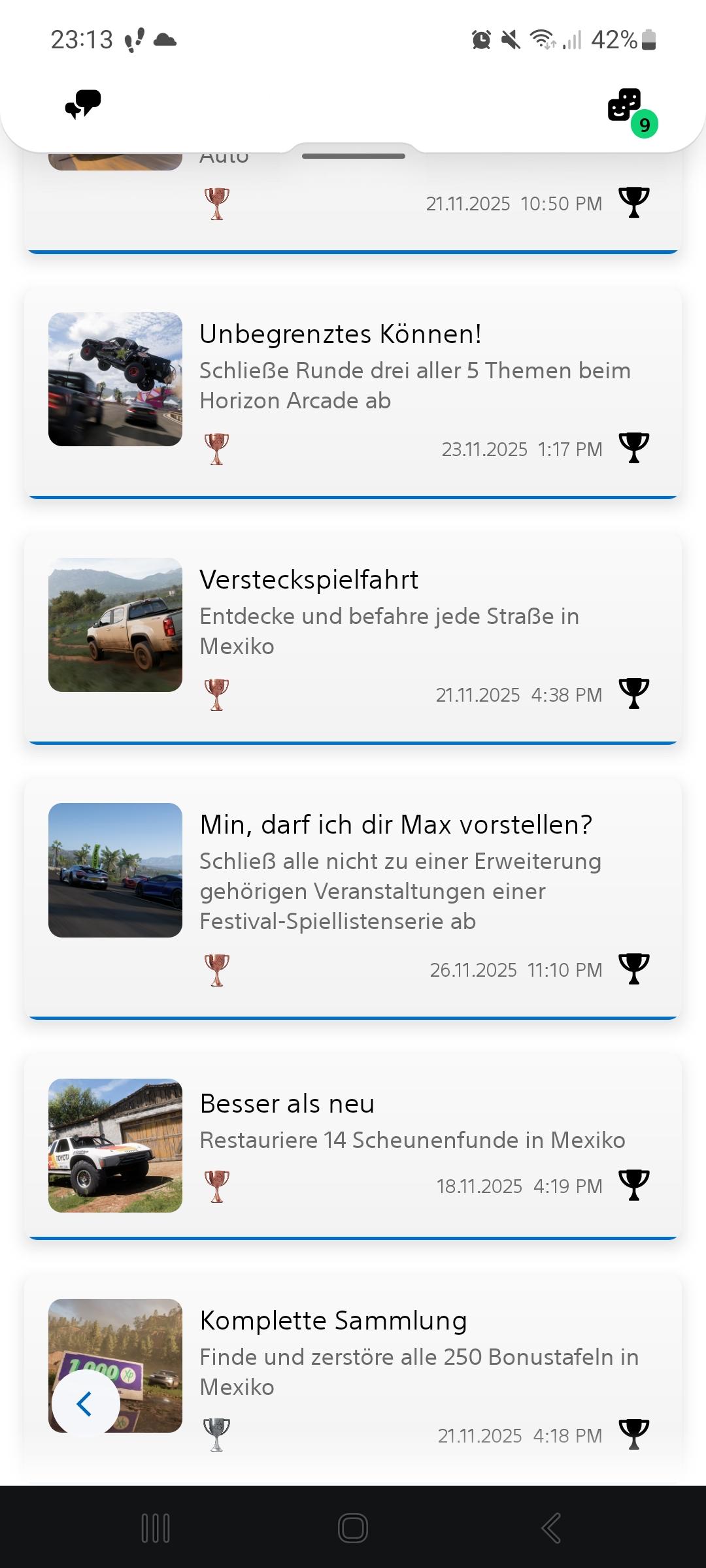Go to the system home screen

click(x=353, y=1527)
